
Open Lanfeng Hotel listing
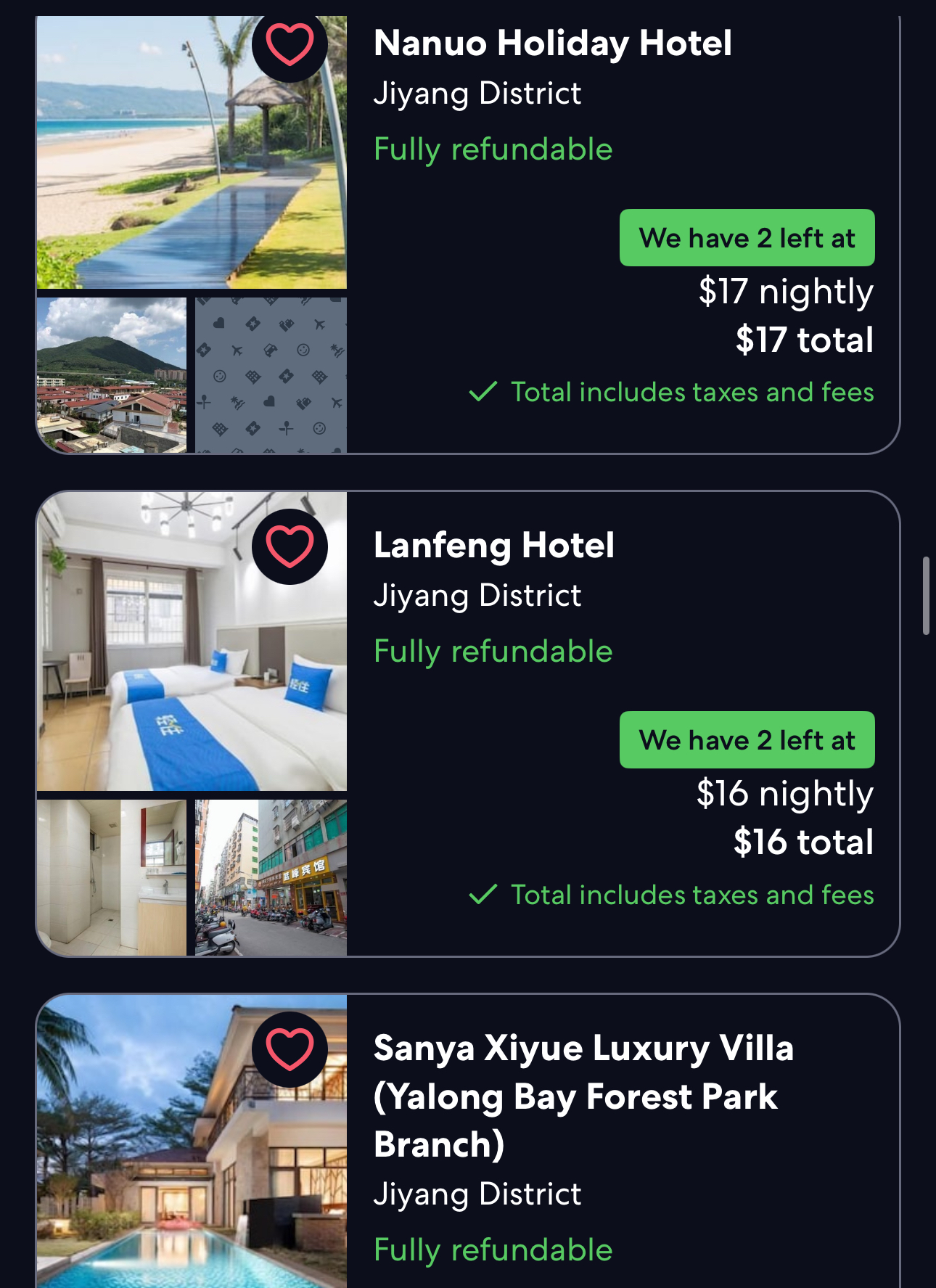tap(493, 546)
